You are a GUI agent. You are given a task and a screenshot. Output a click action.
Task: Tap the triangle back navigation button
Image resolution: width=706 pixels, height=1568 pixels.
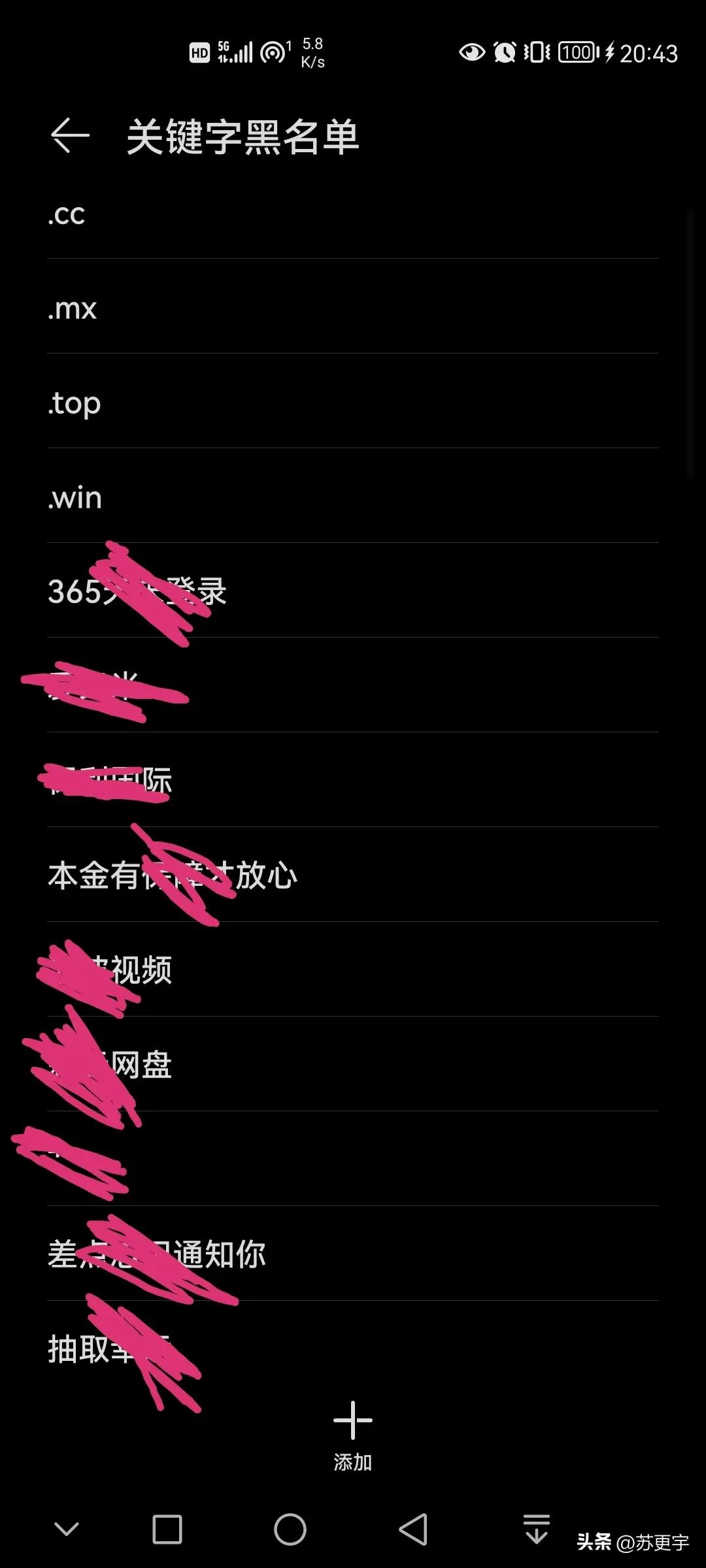pyautogui.click(x=413, y=1529)
